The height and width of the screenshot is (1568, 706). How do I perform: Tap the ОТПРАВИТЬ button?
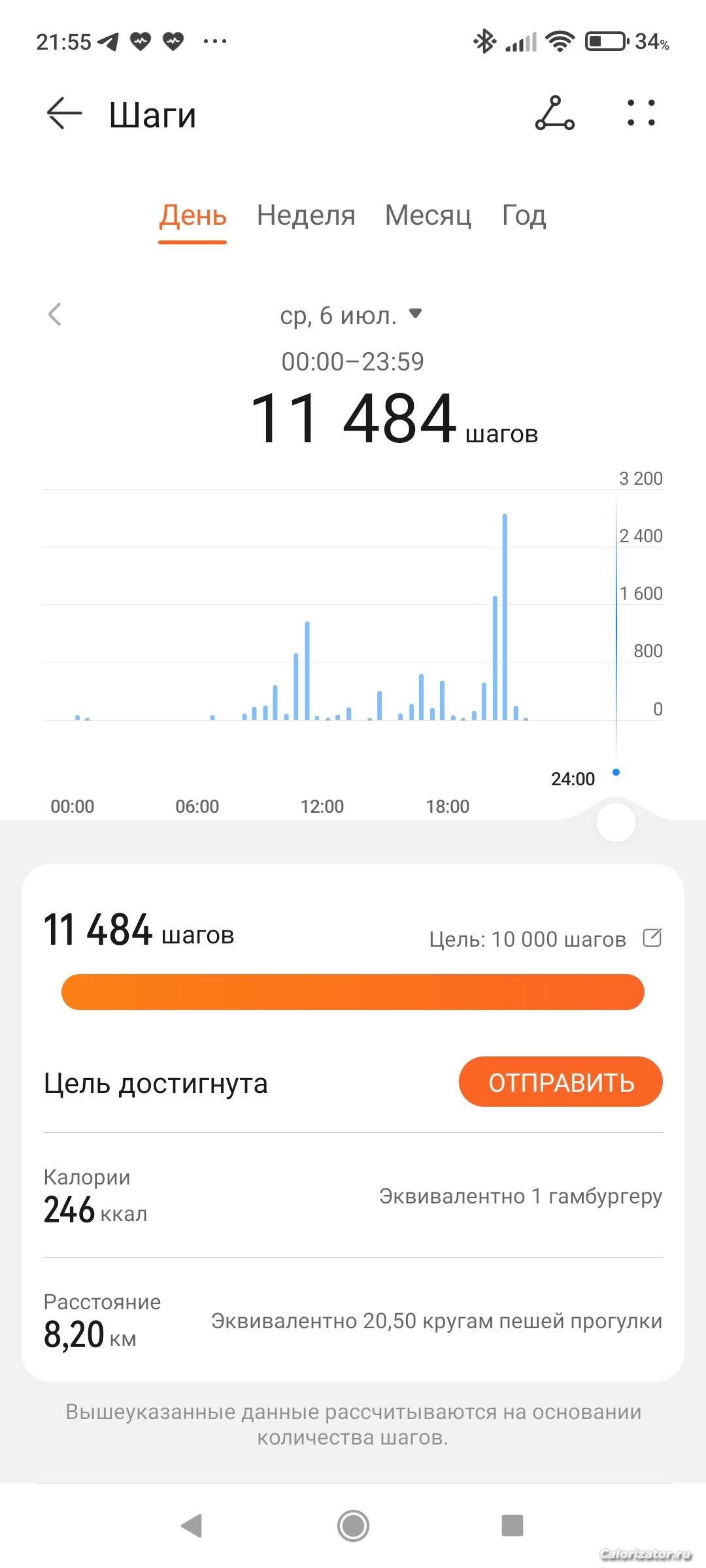[x=561, y=1083]
